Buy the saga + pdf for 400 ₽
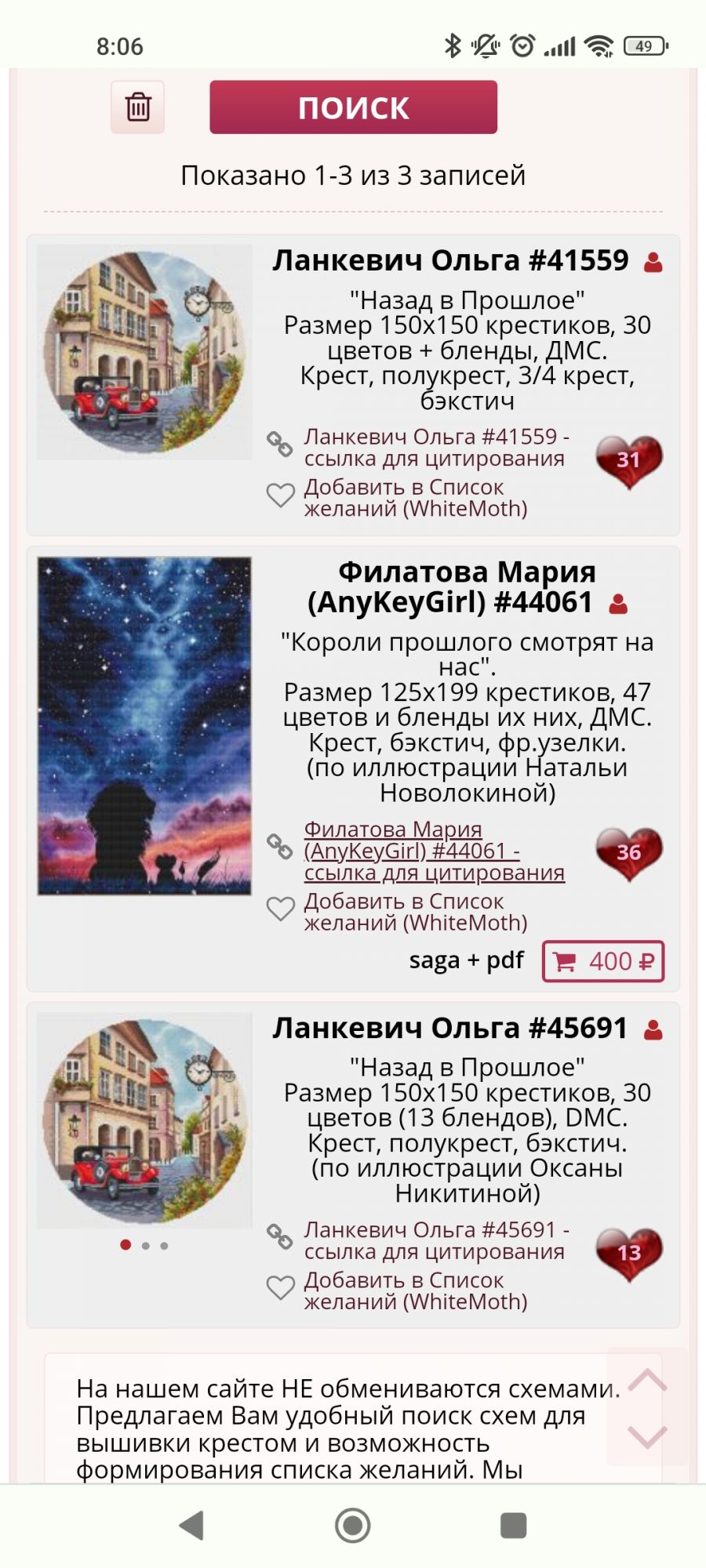The height and width of the screenshot is (1568, 706). (603, 961)
